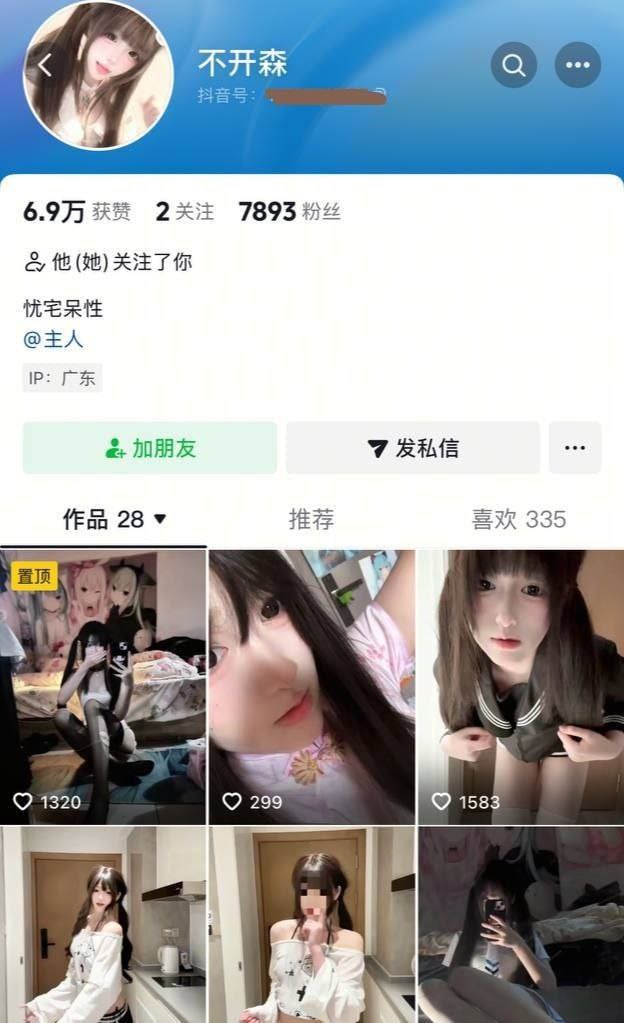Viewport: 624px width, 1023px height.
Task: Go back using the arrow icon
Action: (x=44, y=65)
